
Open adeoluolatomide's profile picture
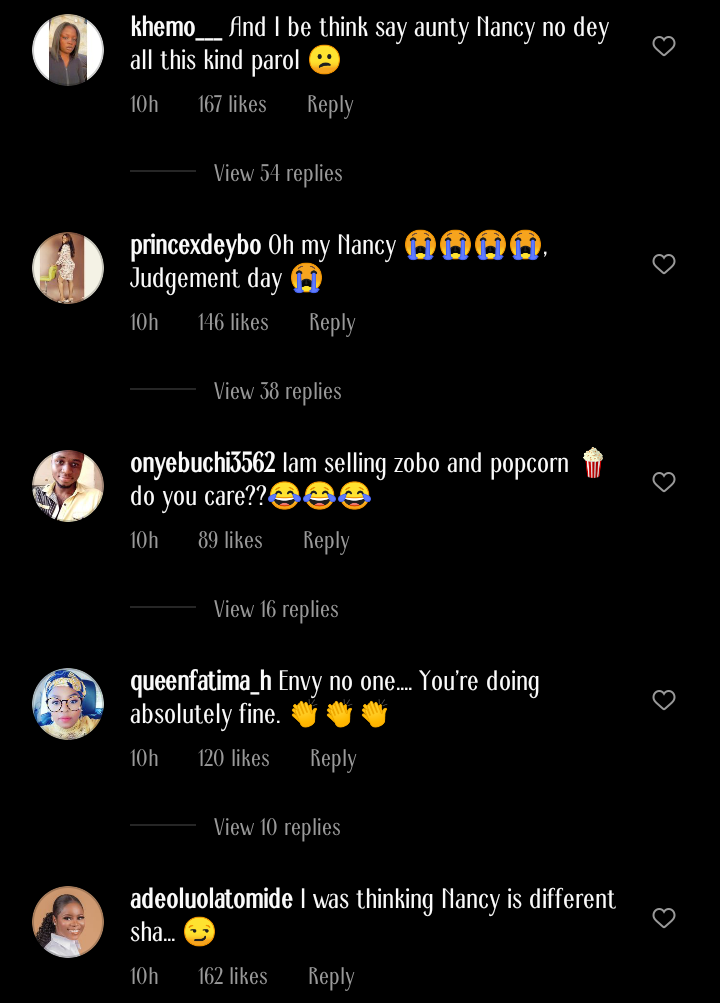pos(68,922)
